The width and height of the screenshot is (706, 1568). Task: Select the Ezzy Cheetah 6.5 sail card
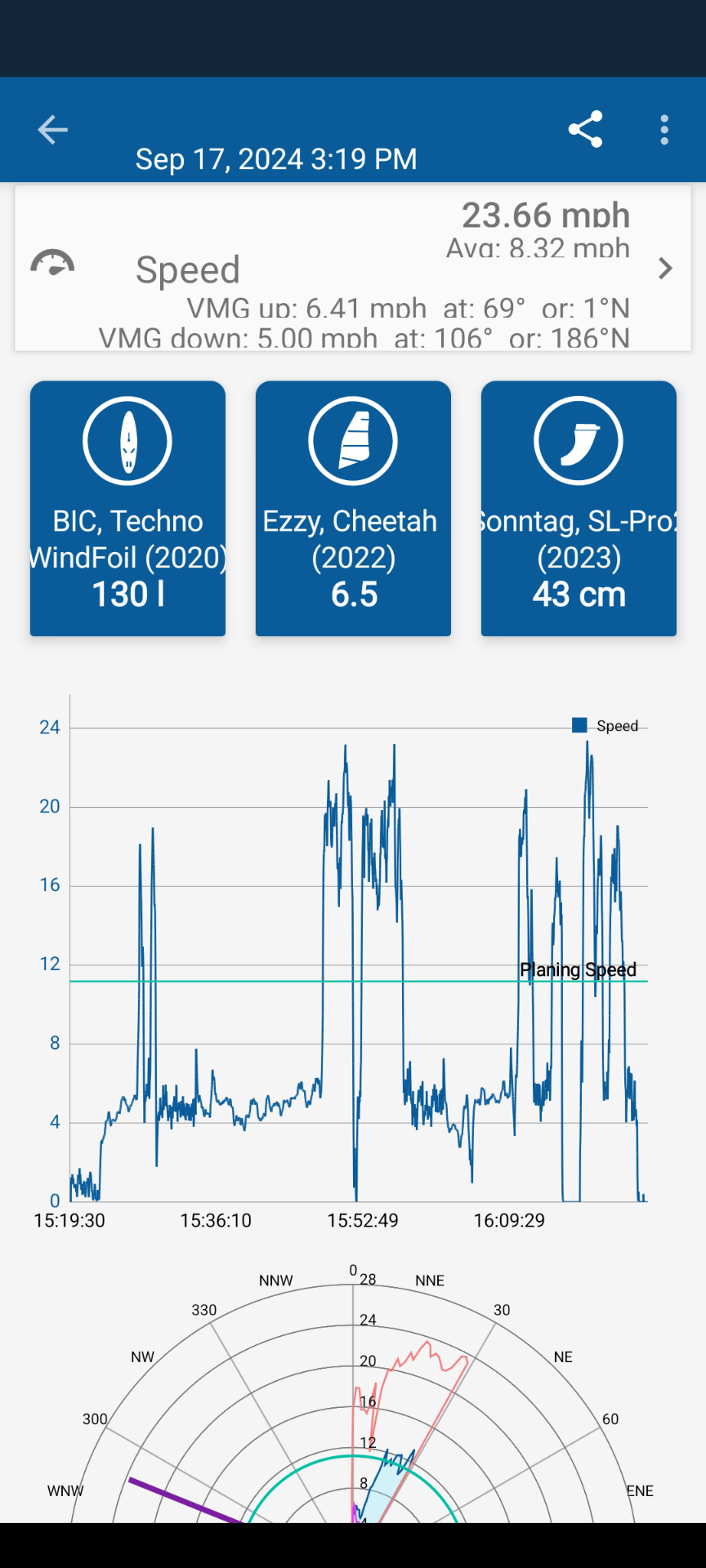click(x=353, y=508)
